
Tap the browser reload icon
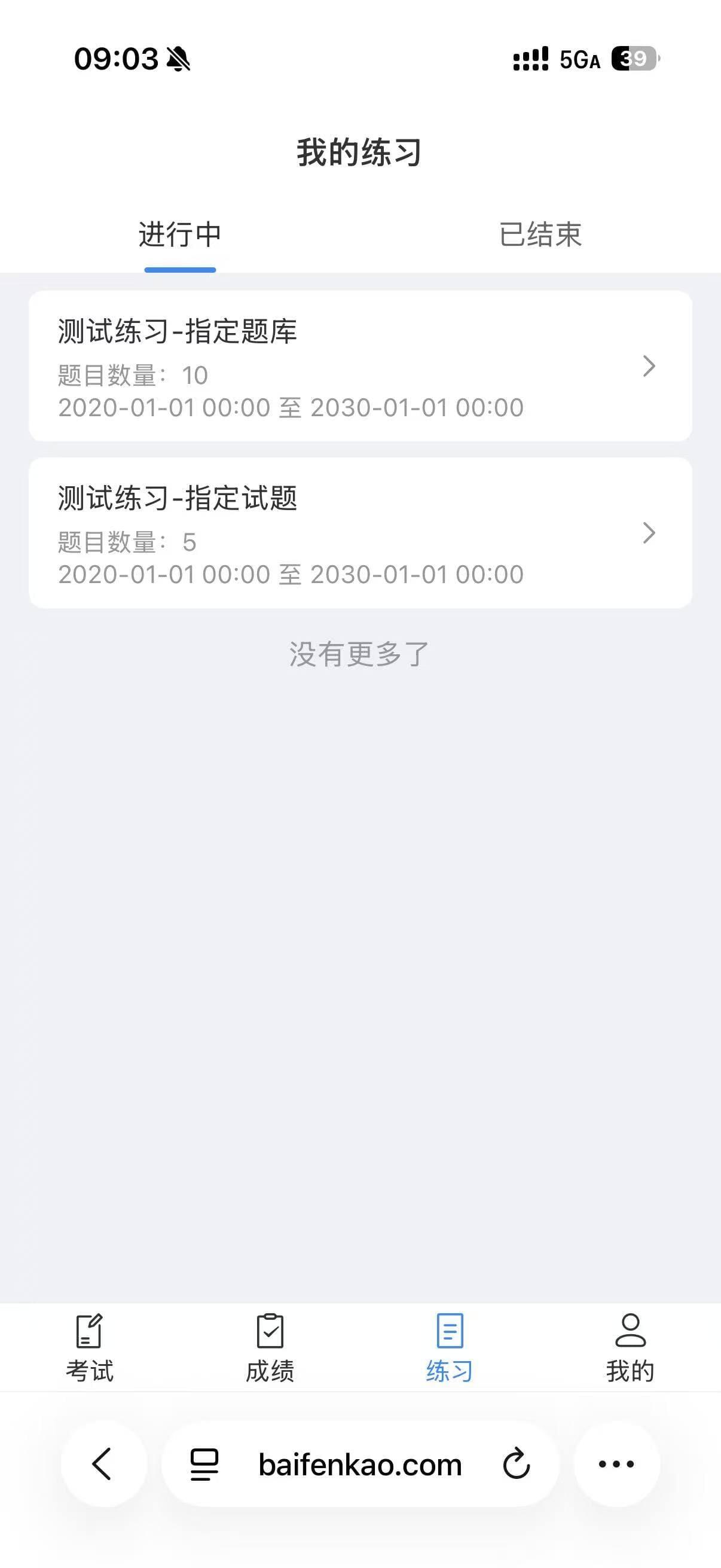click(x=515, y=1465)
